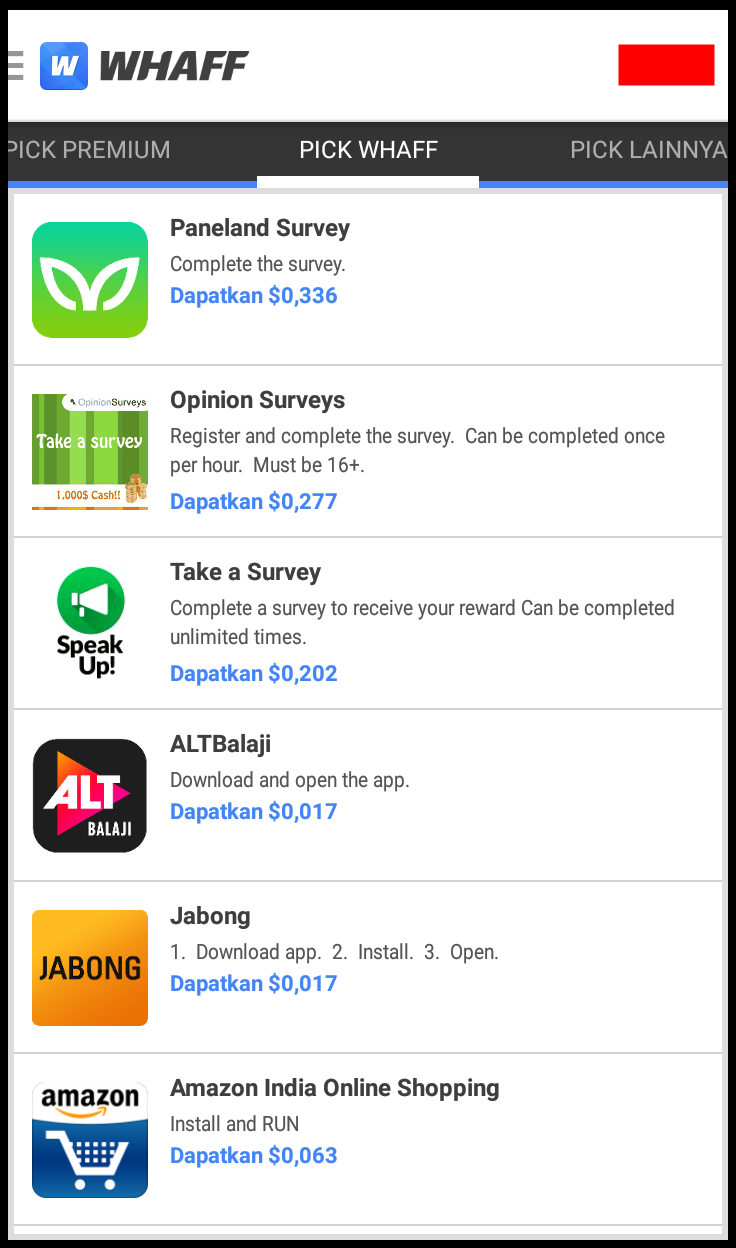
Task: Open Amazon India Online Shopping offer
Action: click(367, 1139)
